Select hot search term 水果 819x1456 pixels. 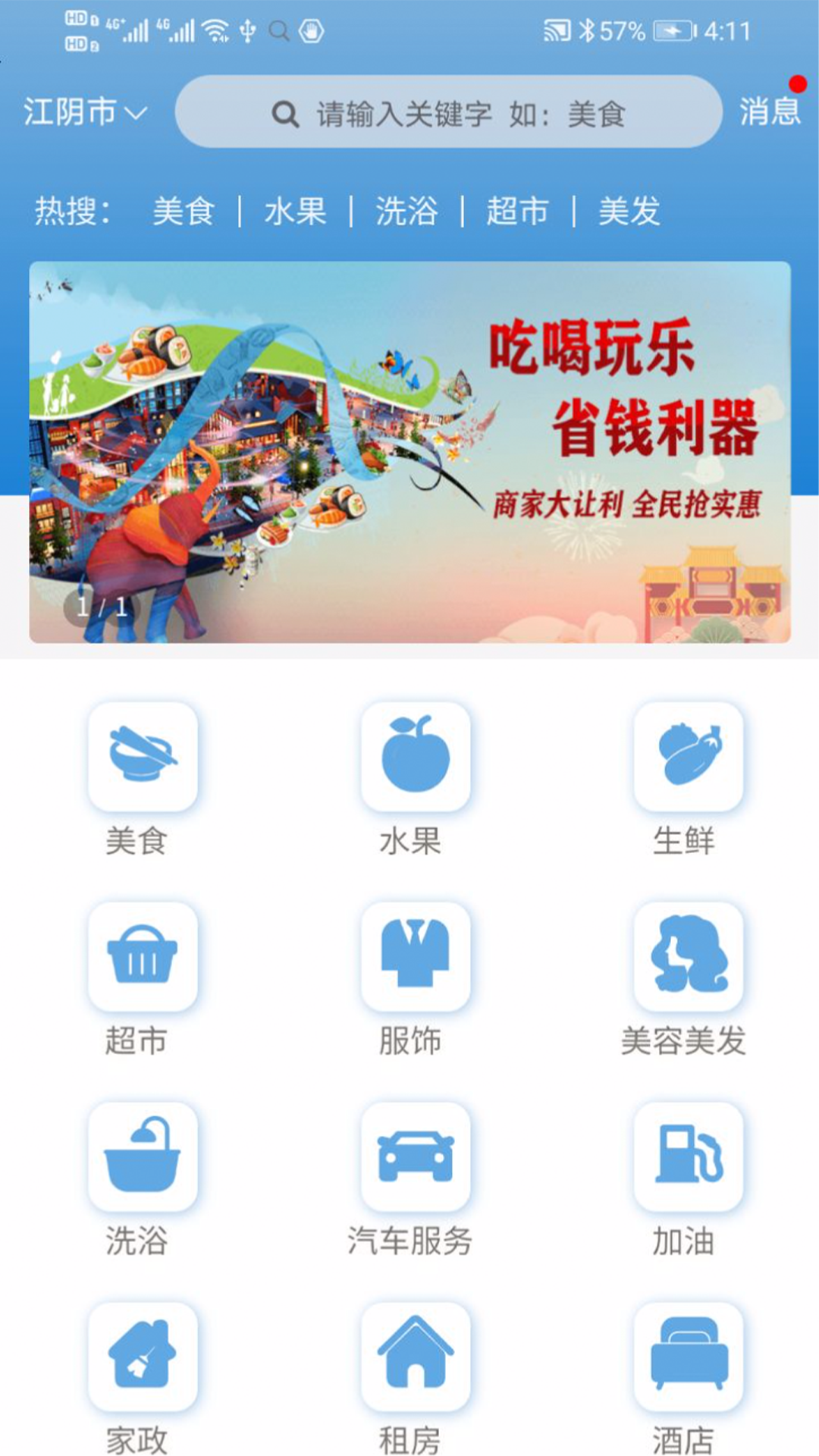tap(295, 211)
